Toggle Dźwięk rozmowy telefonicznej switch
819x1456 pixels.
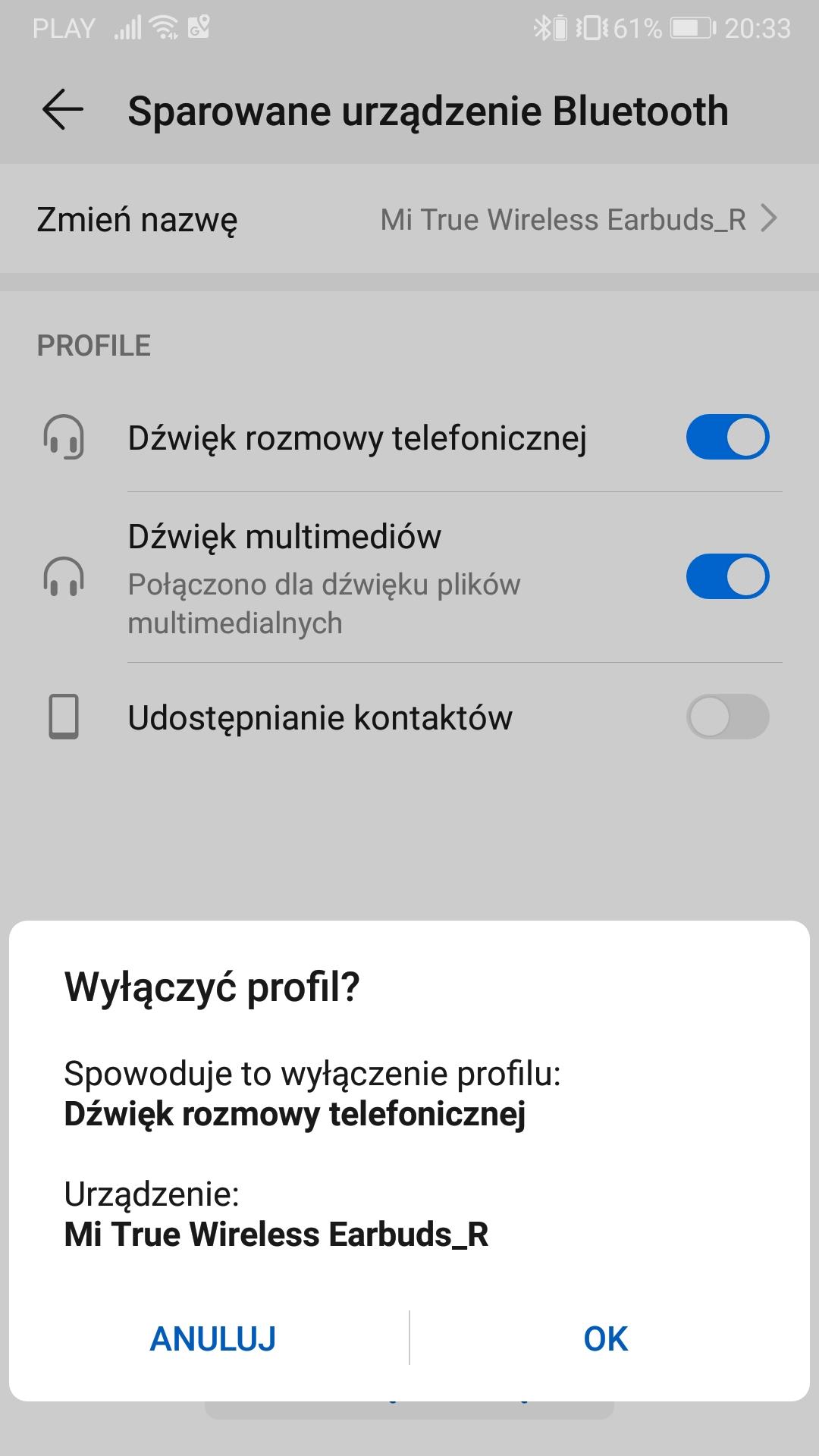[x=727, y=438]
